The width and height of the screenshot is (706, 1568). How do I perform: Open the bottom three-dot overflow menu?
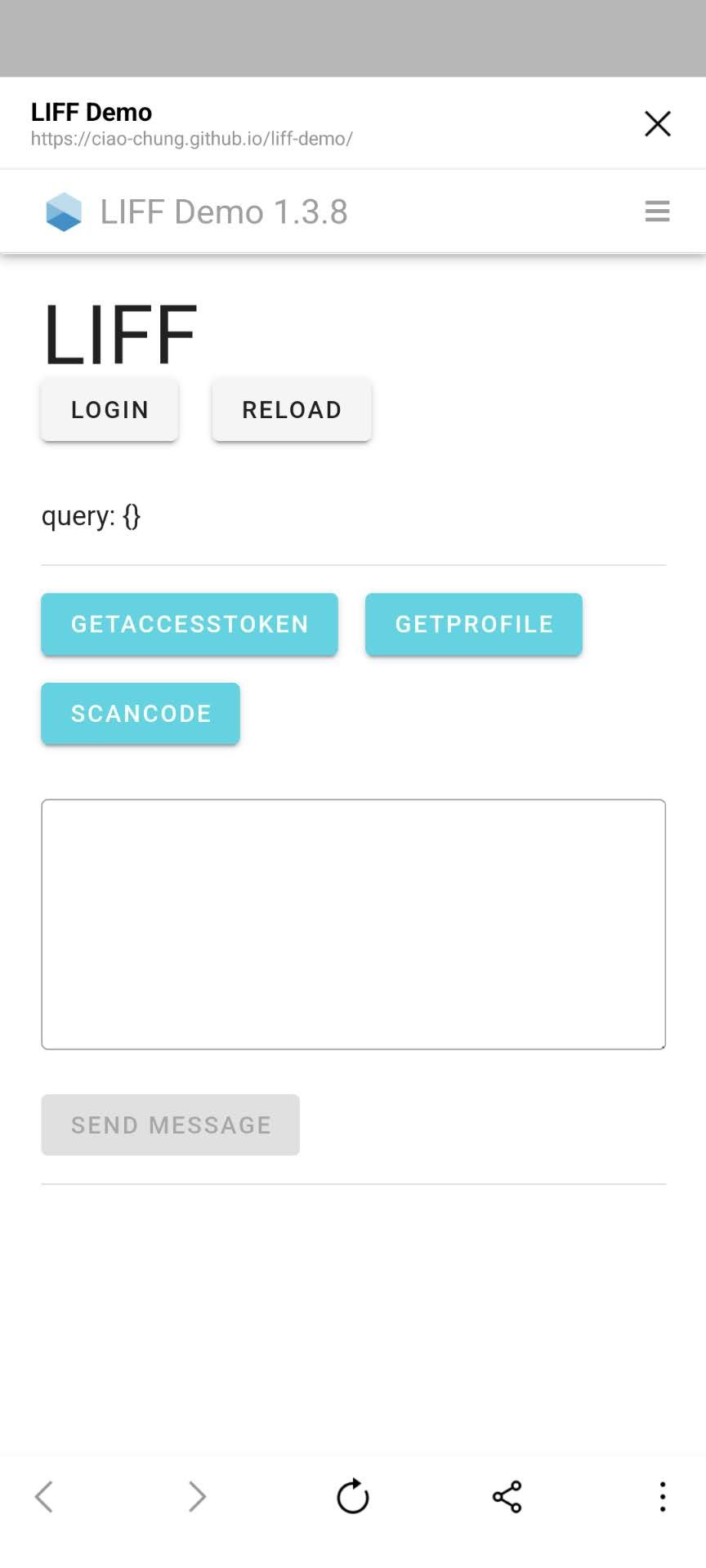click(662, 1497)
